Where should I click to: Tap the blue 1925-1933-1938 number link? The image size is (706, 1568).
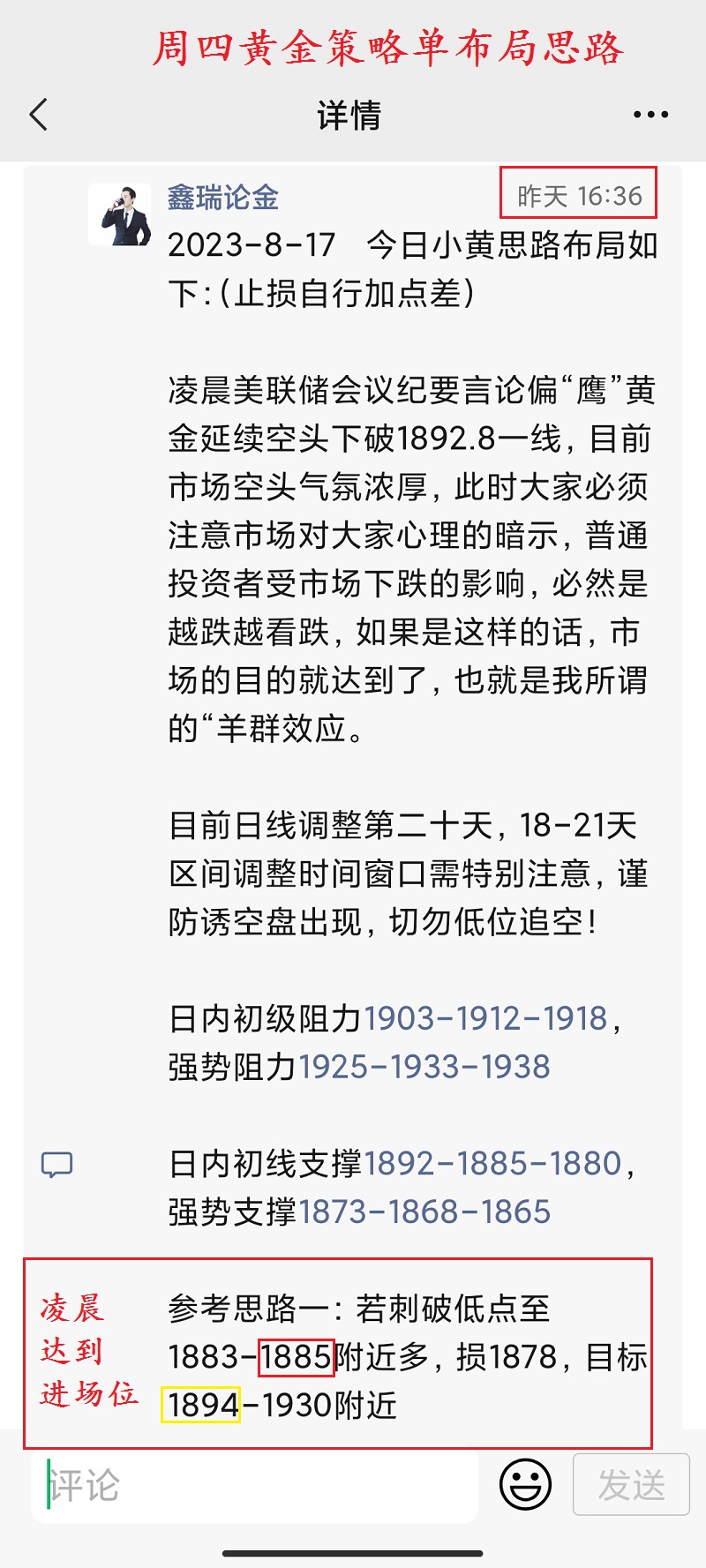[424, 1067]
